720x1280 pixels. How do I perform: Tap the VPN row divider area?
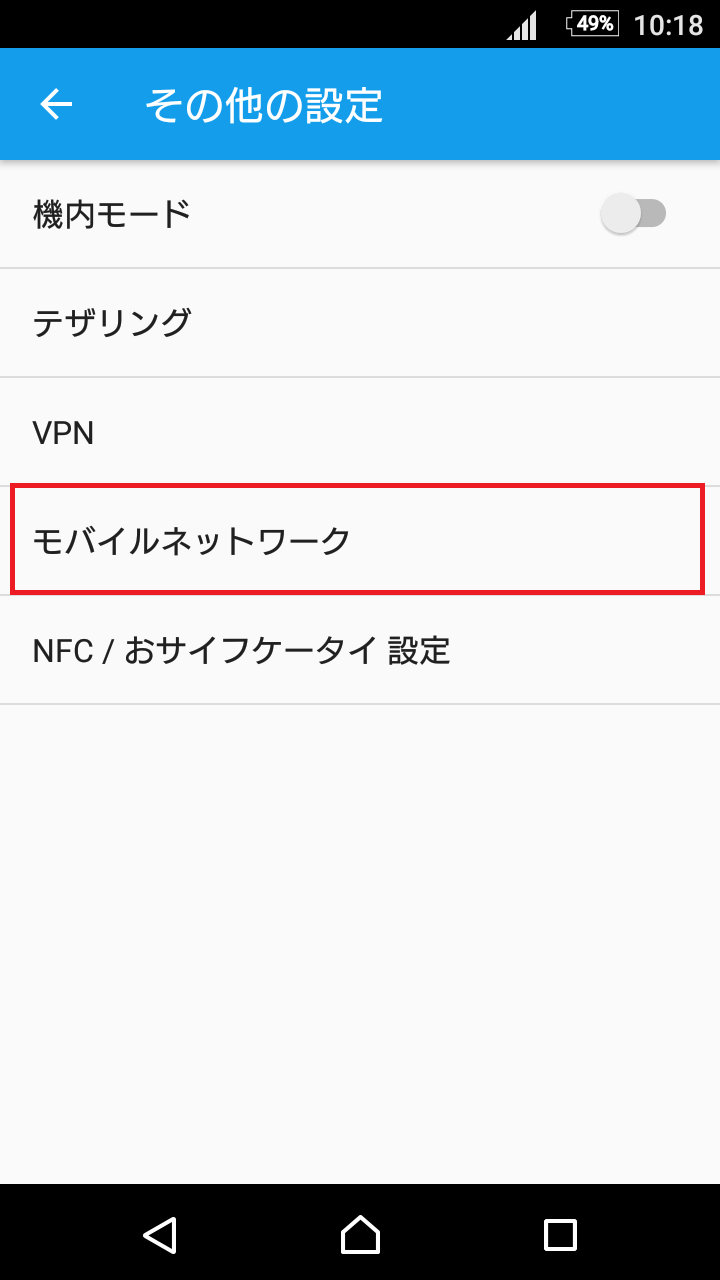360,377
